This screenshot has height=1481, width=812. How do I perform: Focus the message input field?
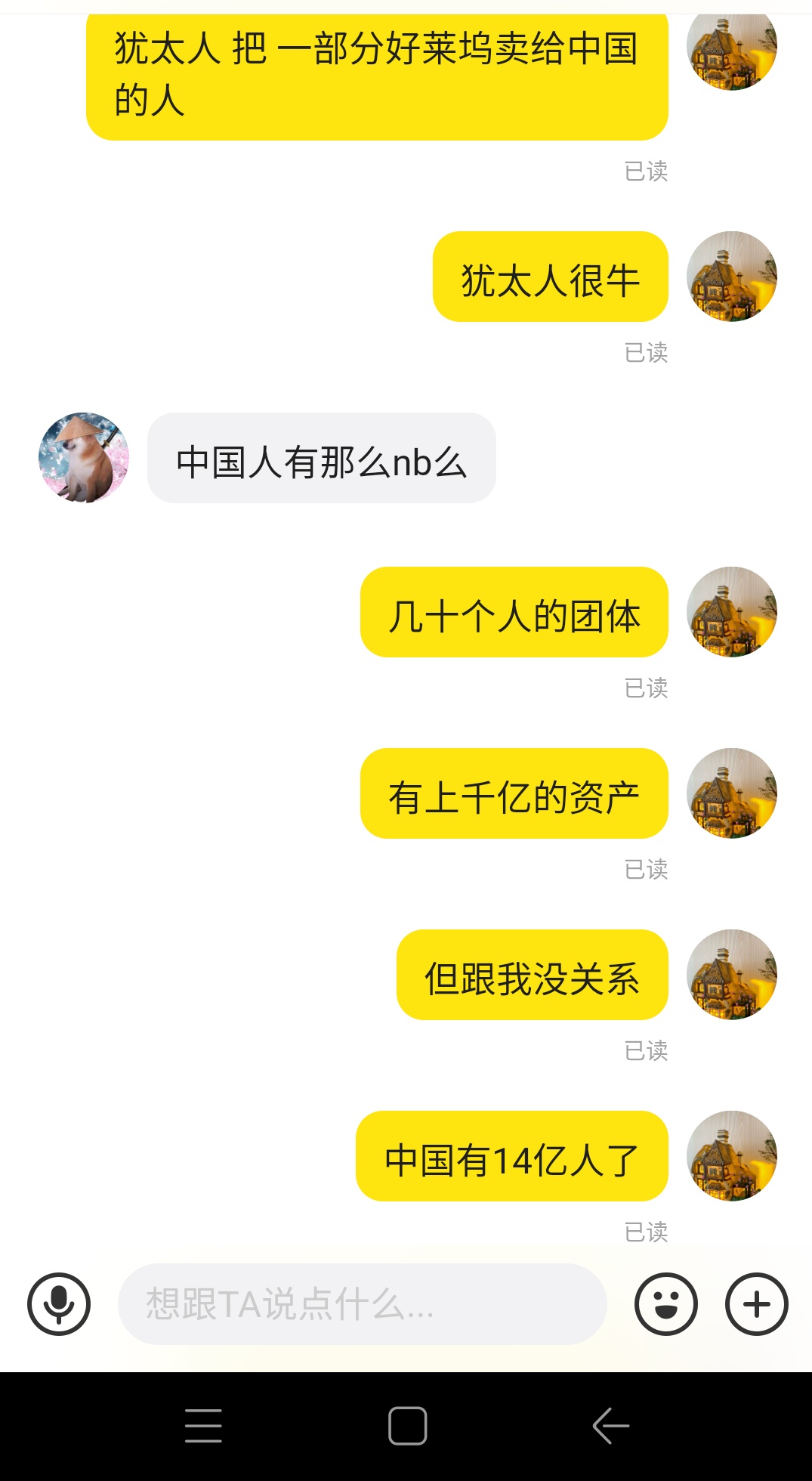point(363,1304)
